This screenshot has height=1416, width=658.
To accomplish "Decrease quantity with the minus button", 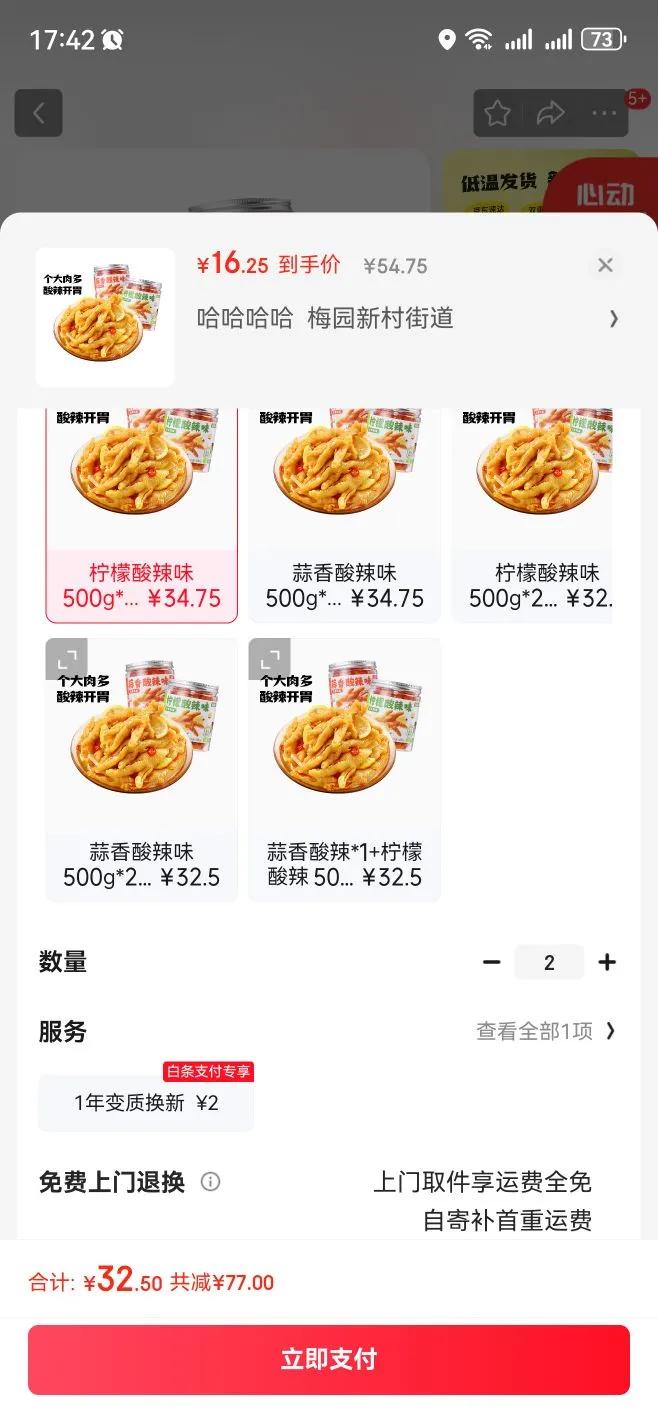I will 491,962.
